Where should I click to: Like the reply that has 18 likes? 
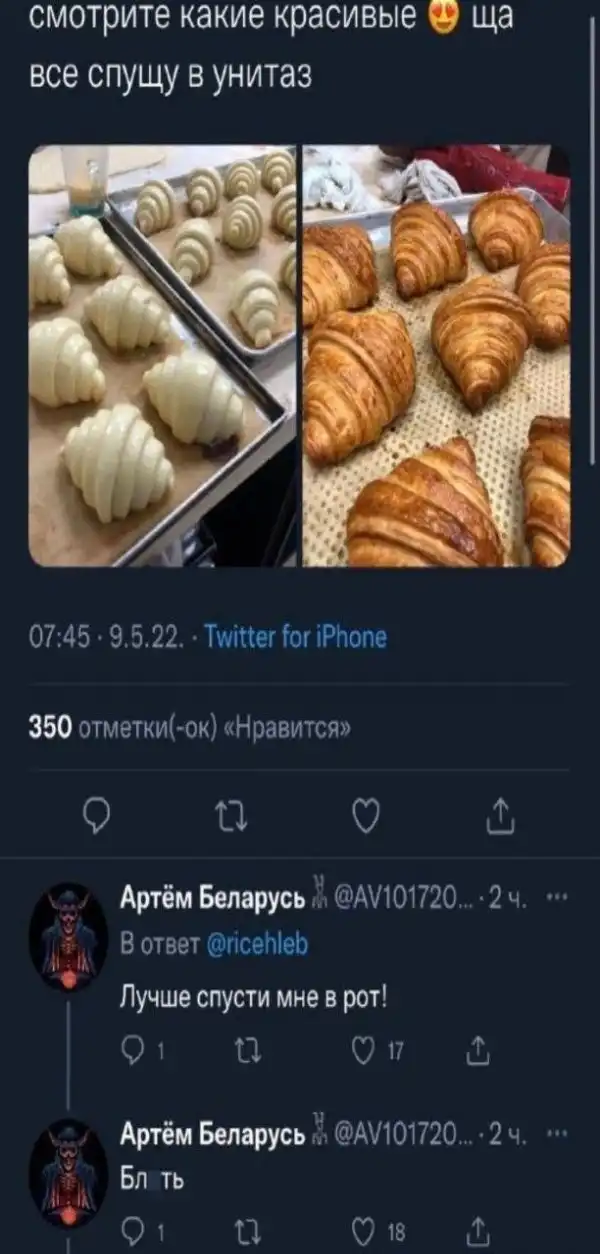[367, 1232]
